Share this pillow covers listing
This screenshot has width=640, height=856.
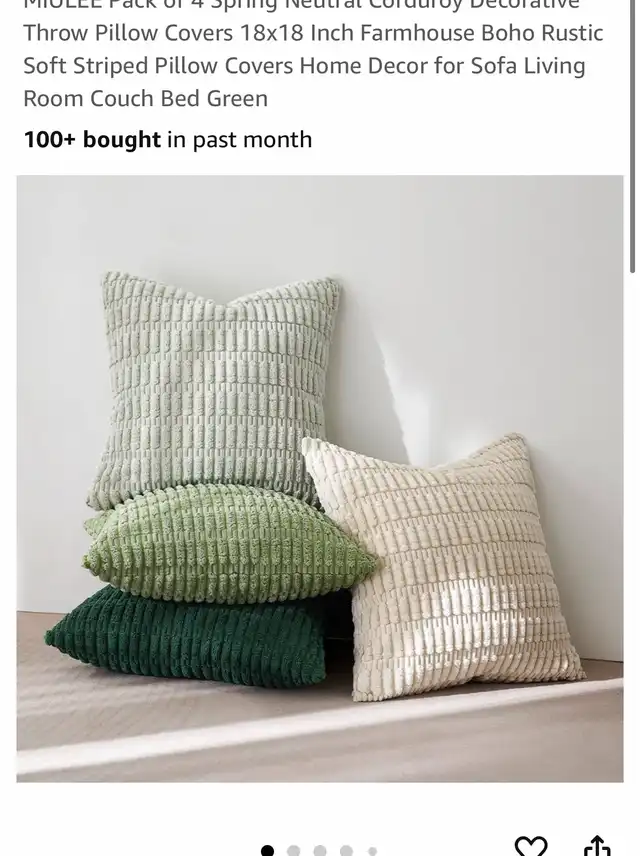[597, 846]
